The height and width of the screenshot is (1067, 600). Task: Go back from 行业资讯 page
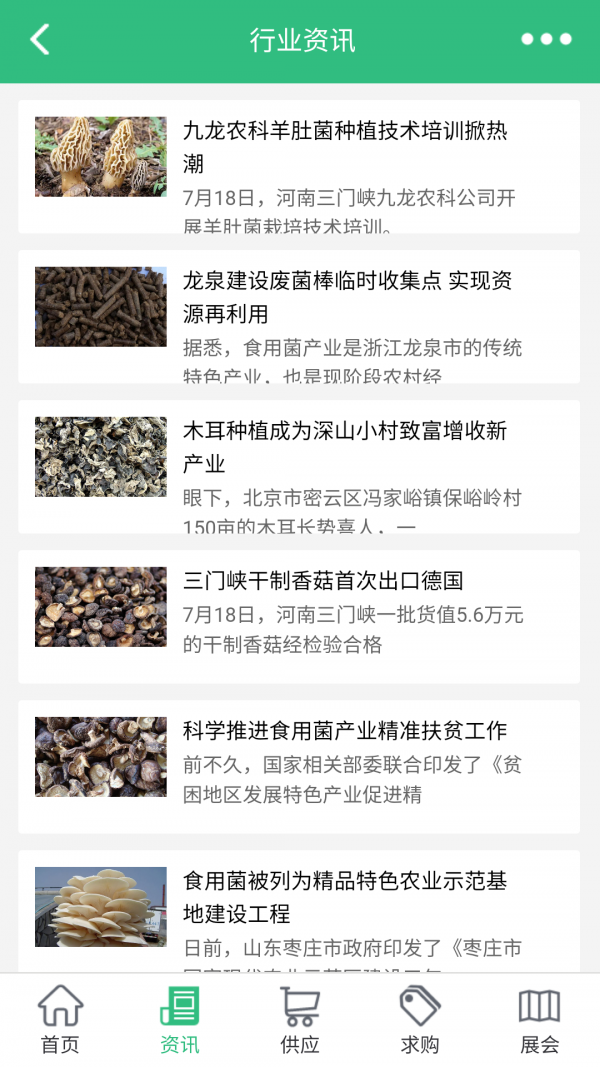coord(40,40)
